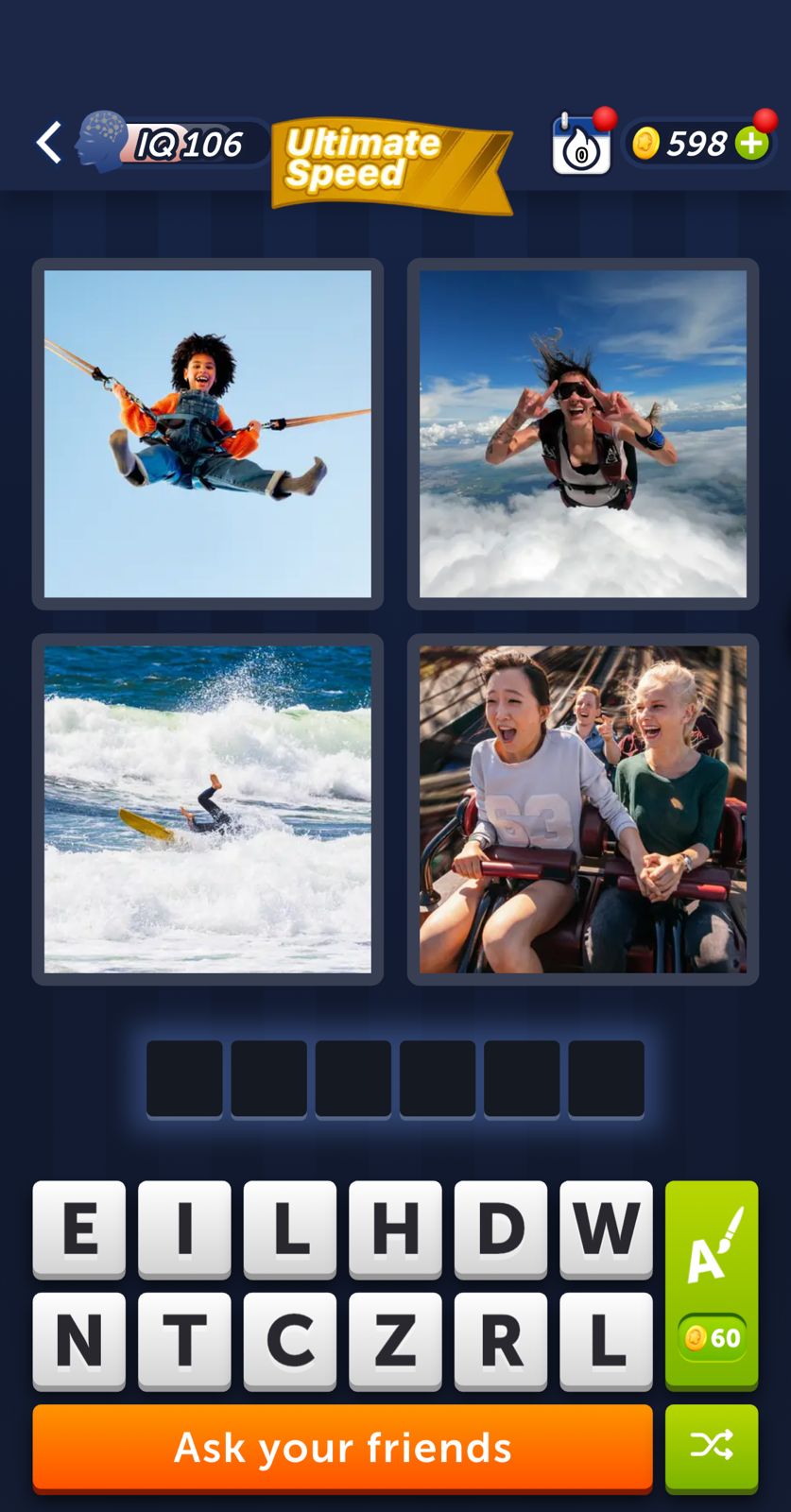Select the letter E tile

point(79,1229)
